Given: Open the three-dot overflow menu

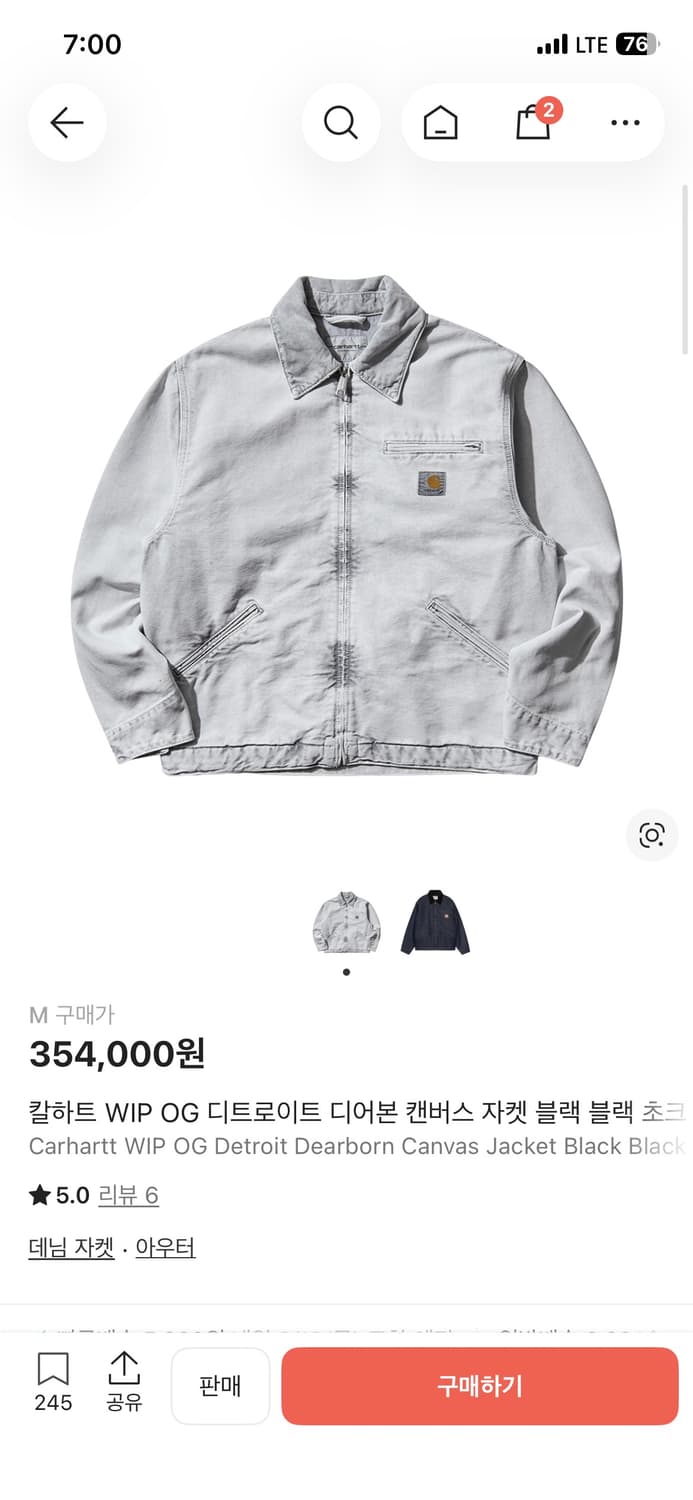Looking at the screenshot, I should (x=625, y=123).
